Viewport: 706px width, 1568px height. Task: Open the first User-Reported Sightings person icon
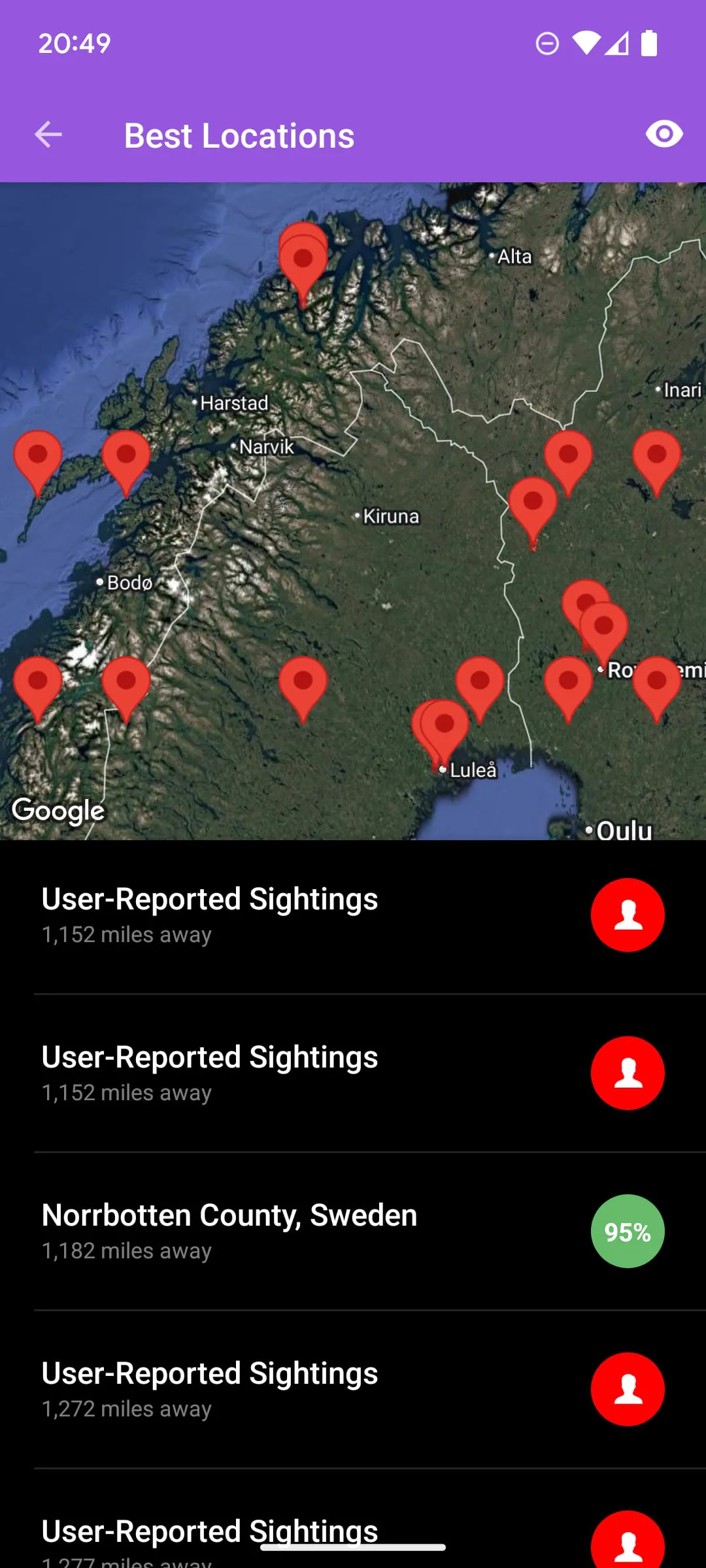628,914
